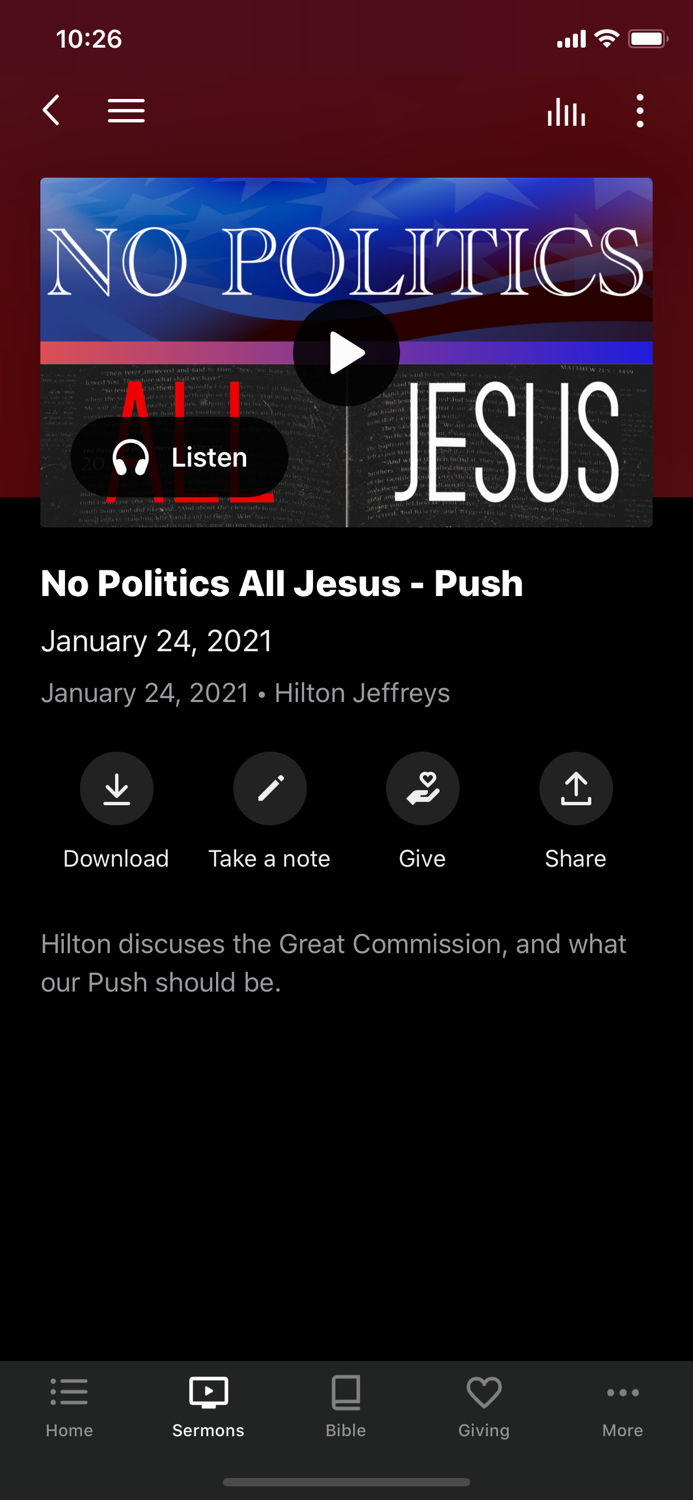
Task: Go back to the previous screen
Action: click(x=52, y=111)
